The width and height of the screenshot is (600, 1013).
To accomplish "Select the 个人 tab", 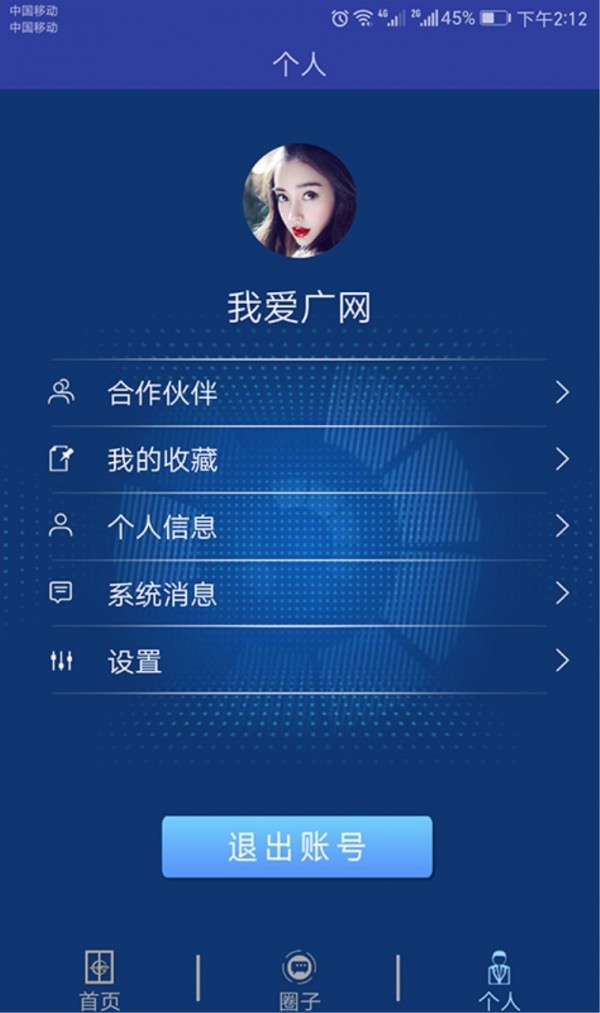I will (498, 979).
